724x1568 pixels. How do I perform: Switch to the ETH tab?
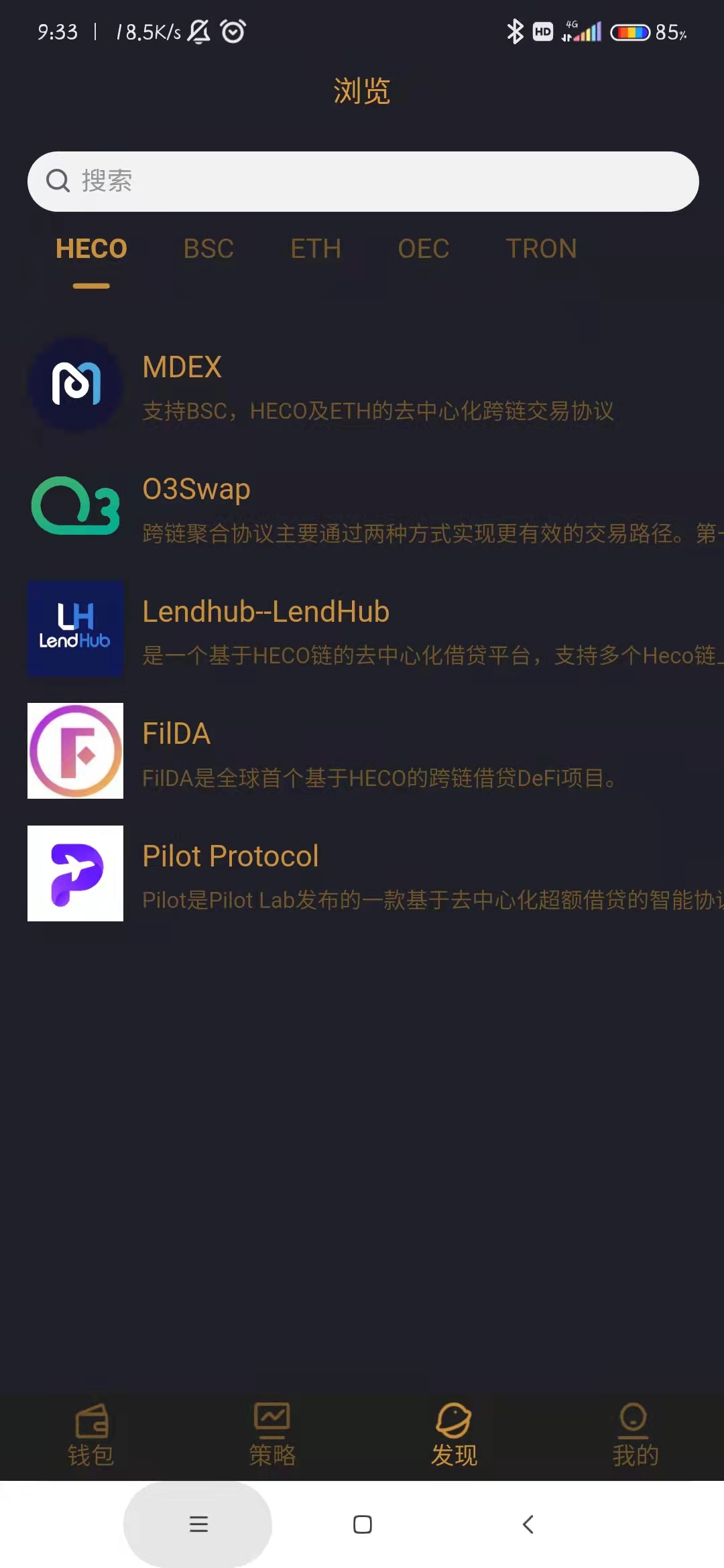[316, 249]
